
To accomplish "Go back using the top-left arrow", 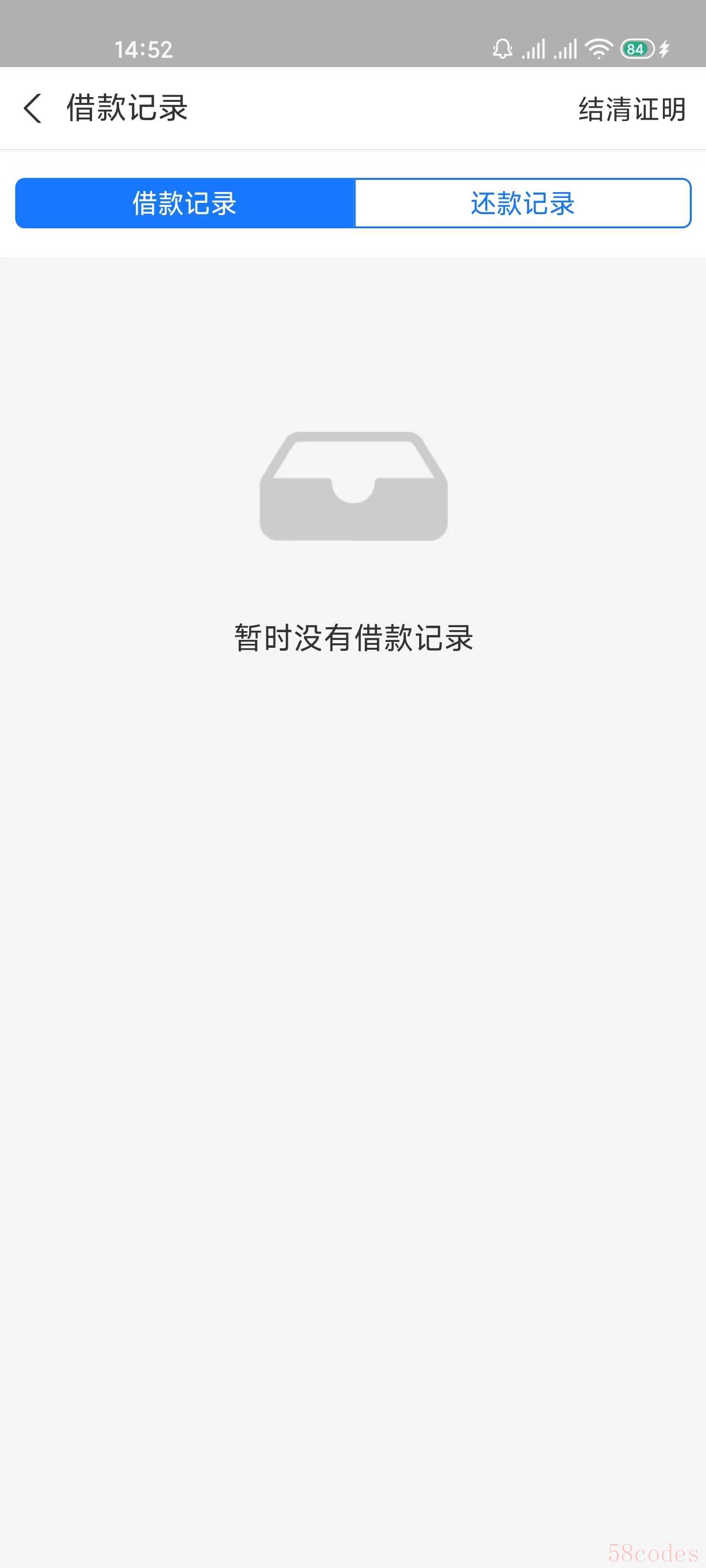I will [x=32, y=108].
